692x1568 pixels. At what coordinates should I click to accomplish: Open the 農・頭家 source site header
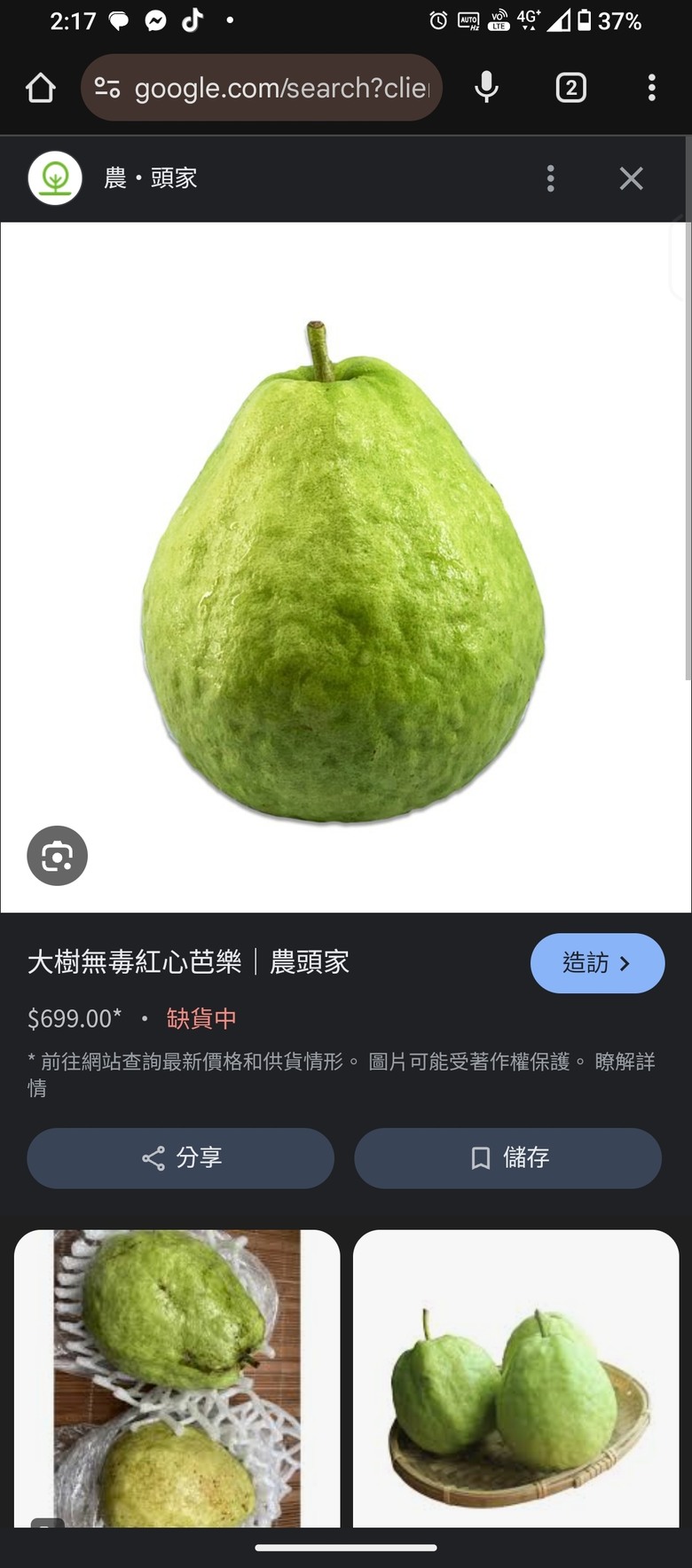(151, 178)
